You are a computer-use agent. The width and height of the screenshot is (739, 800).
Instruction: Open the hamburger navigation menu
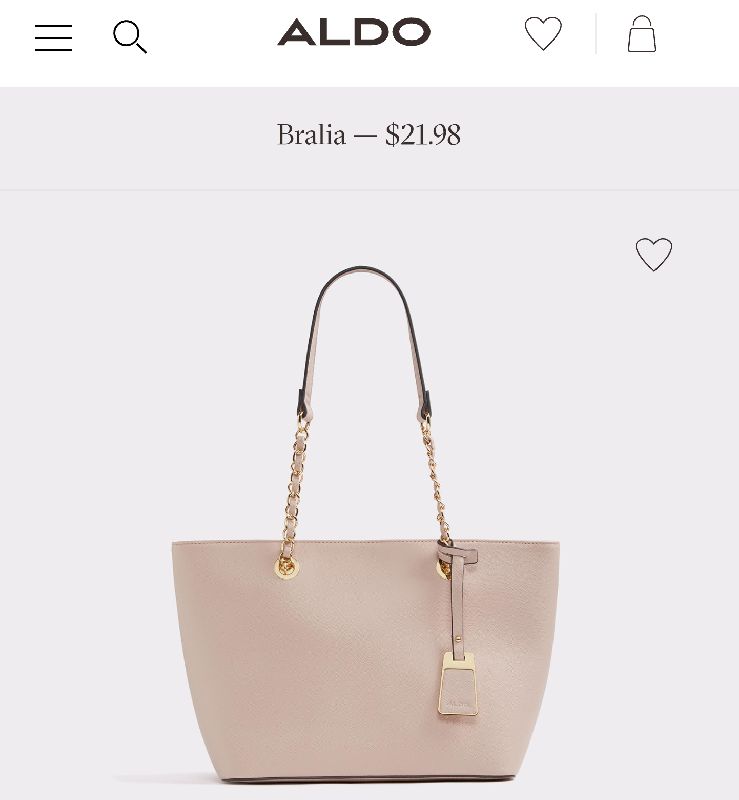[x=53, y=37]
